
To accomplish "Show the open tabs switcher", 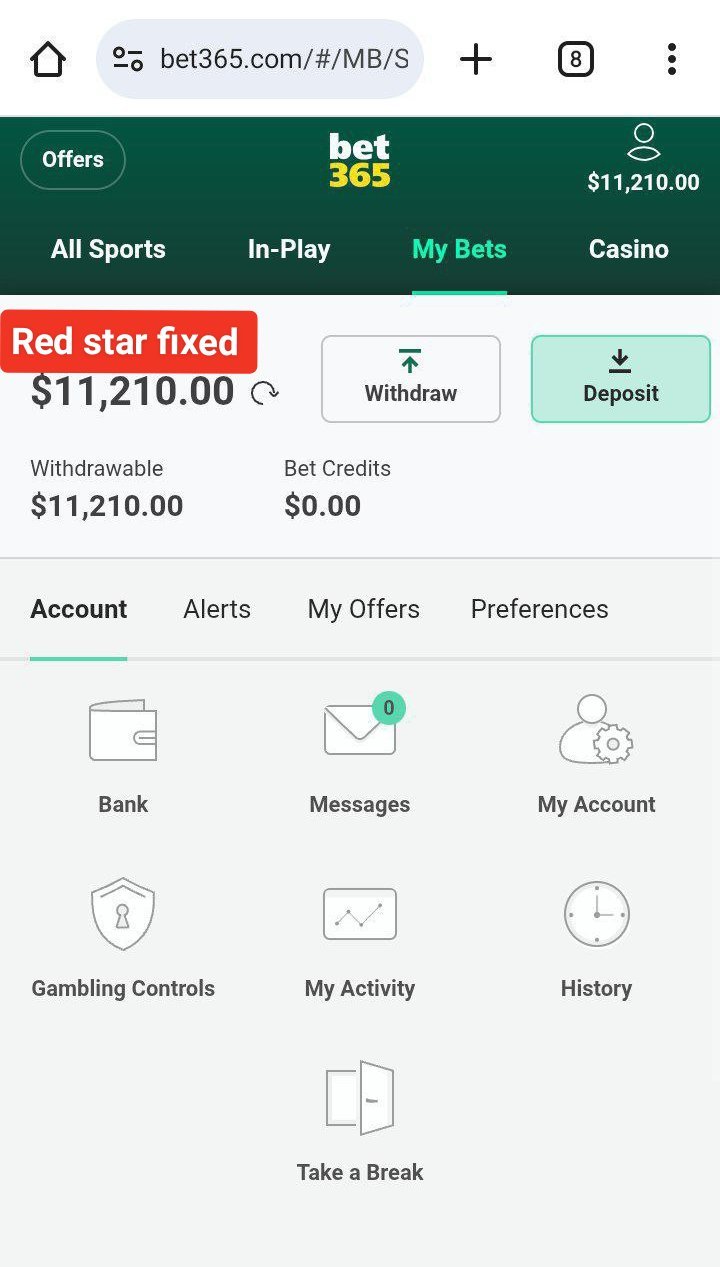I will 575,60.
